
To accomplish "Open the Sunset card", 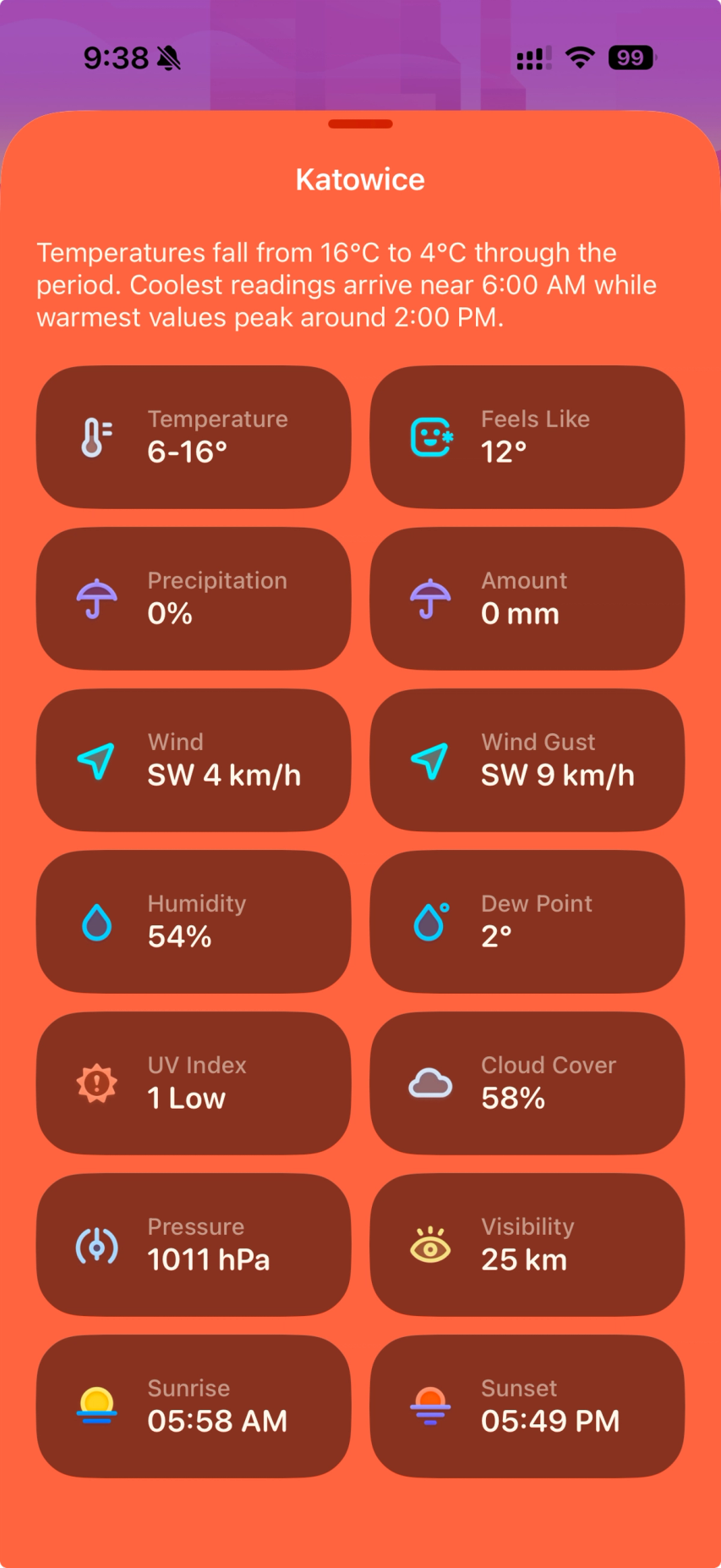I will 527,1406.
